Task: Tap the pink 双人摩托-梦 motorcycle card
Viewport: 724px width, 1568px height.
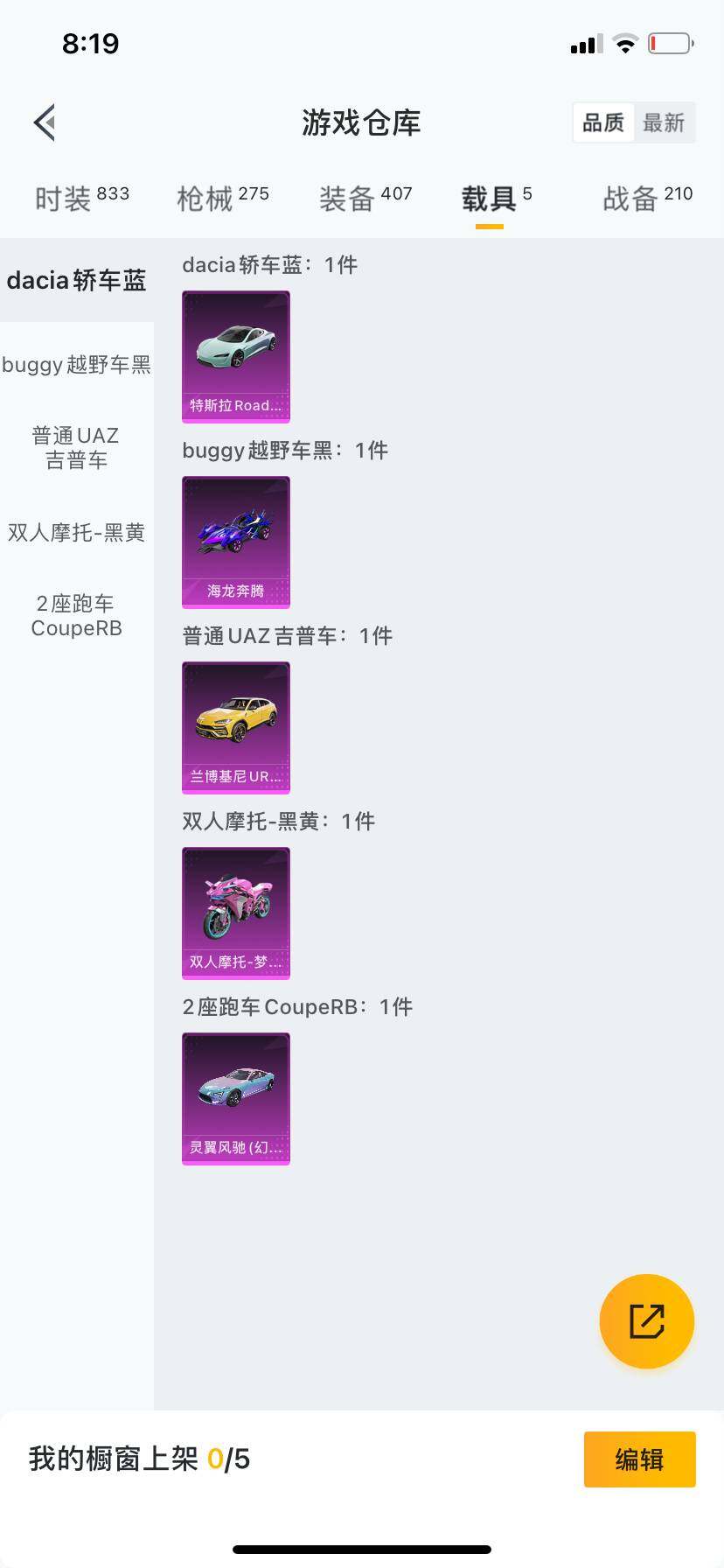Action: tap(235, 913)
